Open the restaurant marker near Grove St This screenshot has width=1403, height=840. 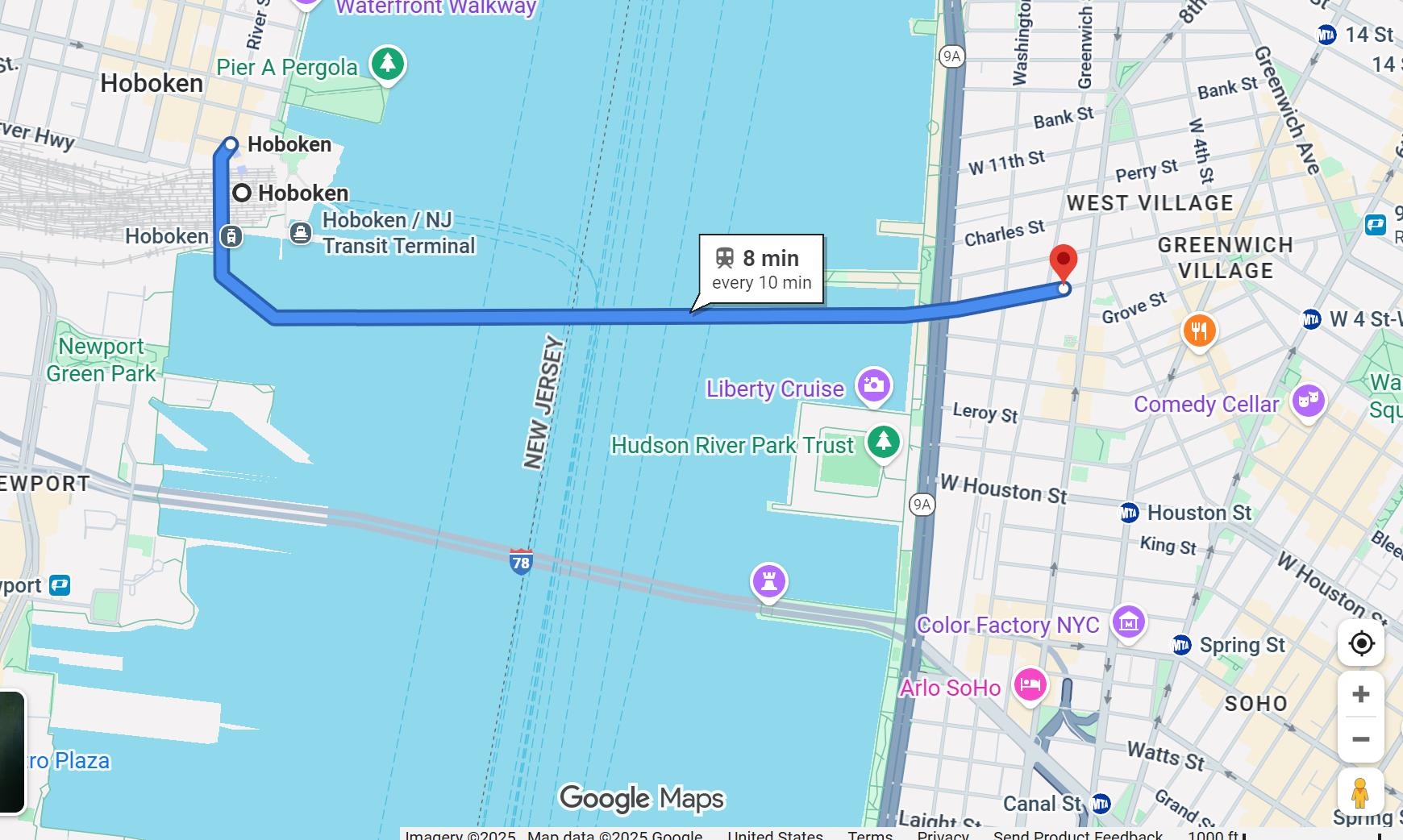1199,331
